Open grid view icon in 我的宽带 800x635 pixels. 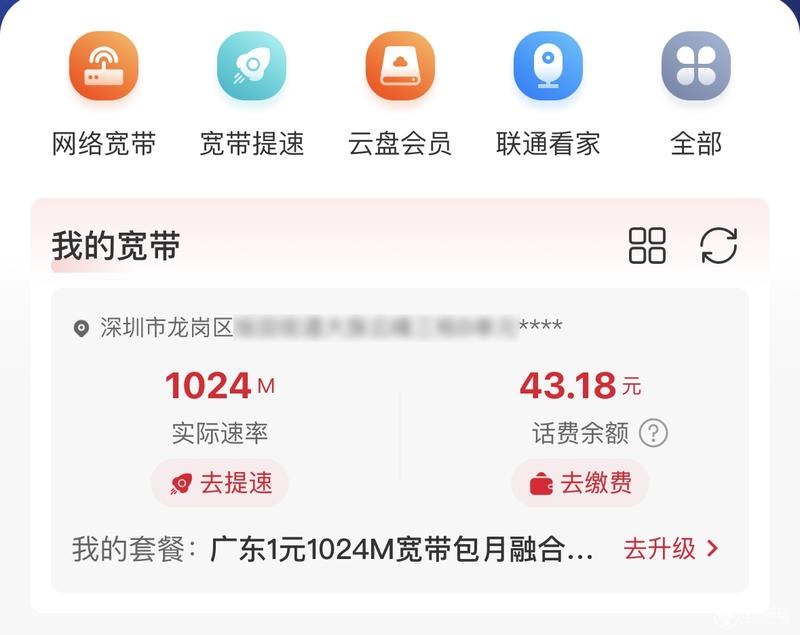[x=647, y=245]
